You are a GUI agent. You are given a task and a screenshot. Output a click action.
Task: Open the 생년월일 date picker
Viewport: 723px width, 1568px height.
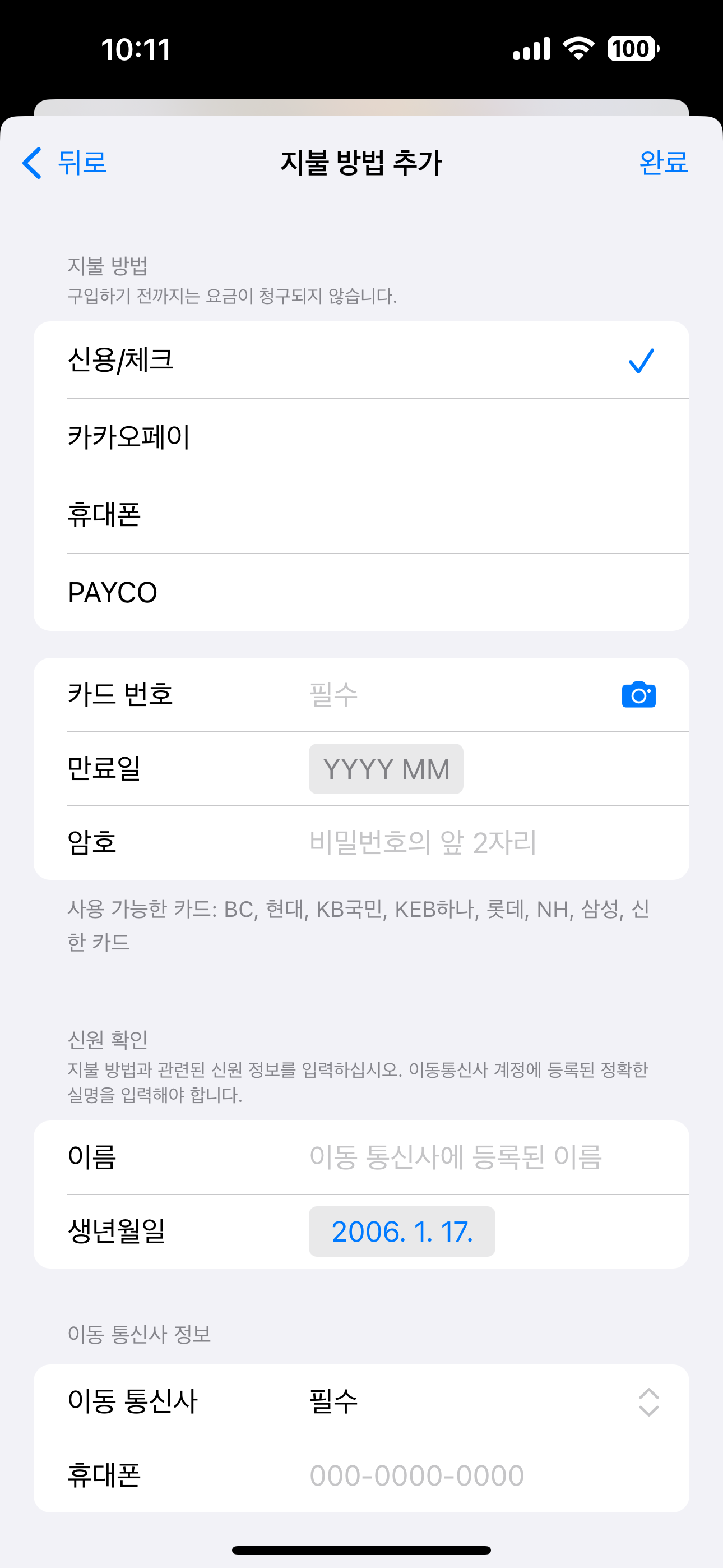(402, 1232)
